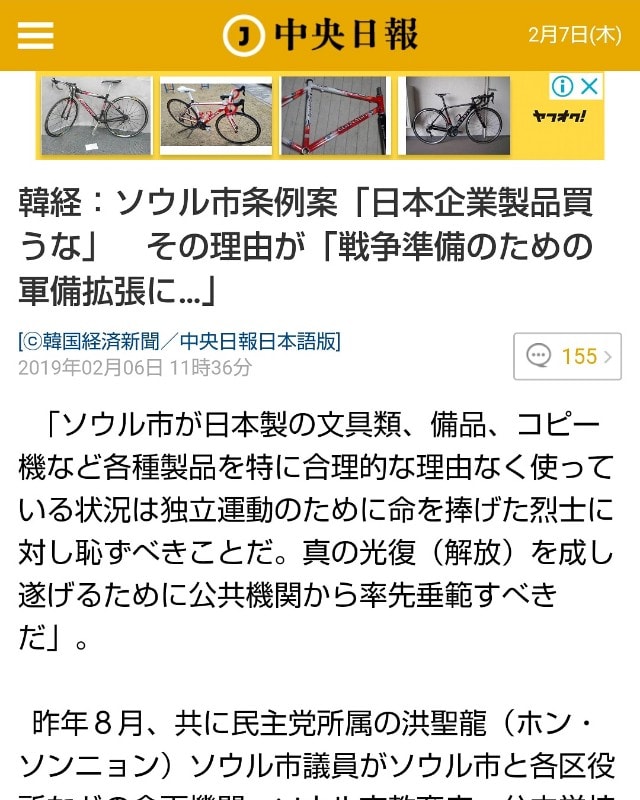Screen dimensions: 640x800
Task: Open the hamburger drawer menu
Action: [36, 35]
